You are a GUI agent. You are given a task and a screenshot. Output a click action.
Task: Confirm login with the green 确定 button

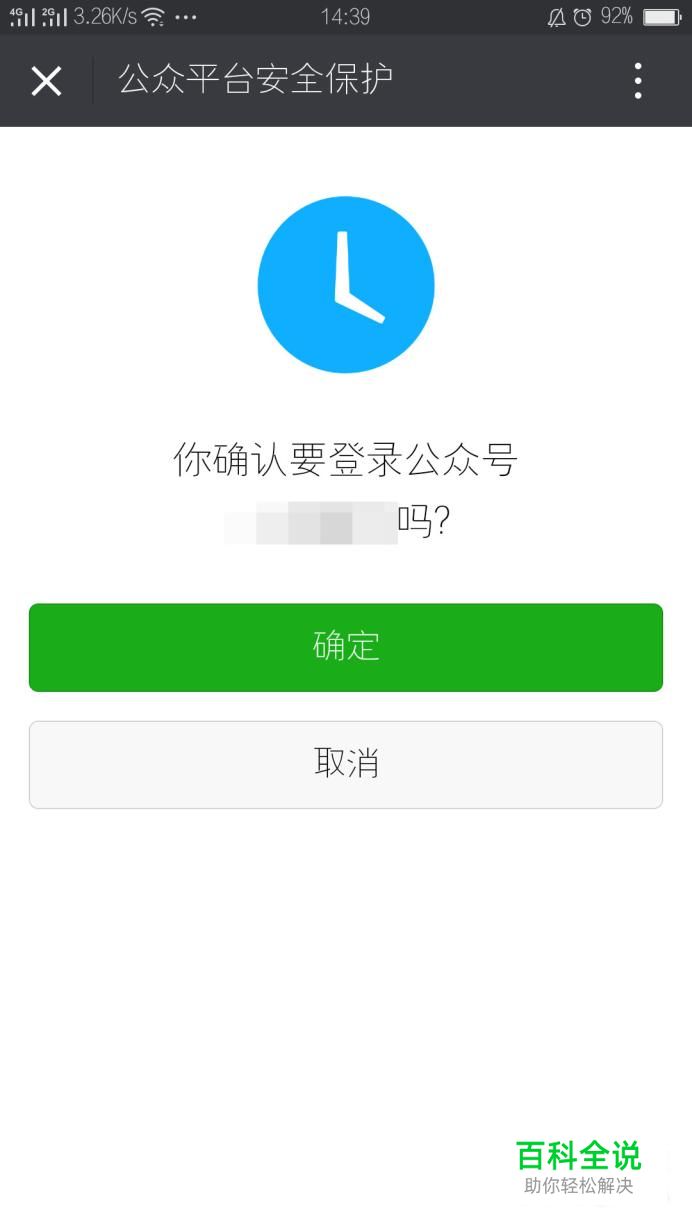(x=346, y=647)
